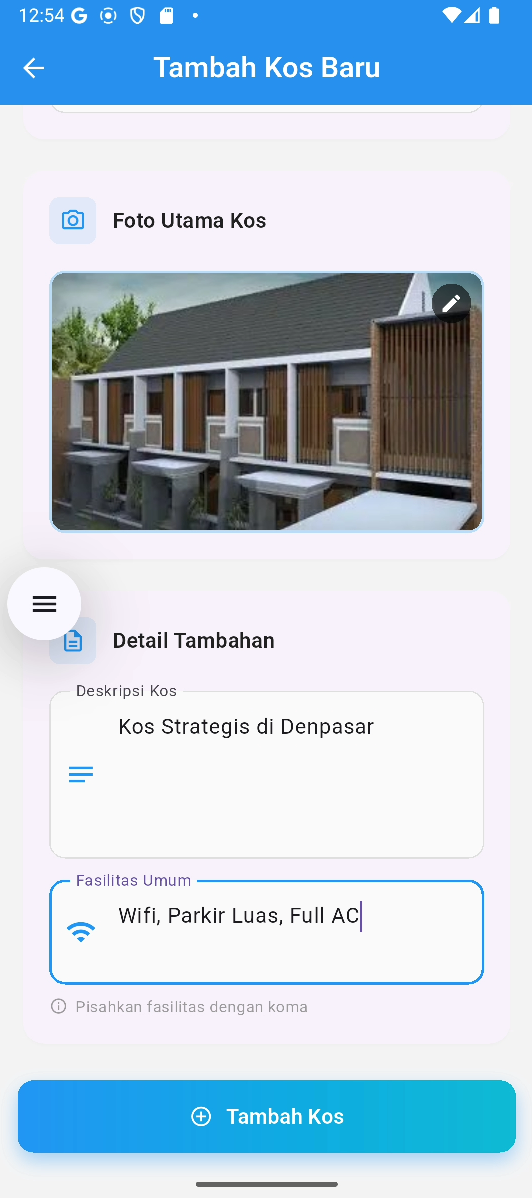This screenshot has width=532, height=1198.
Task: Tap the Deskripsi Kos text field
Action: point(267,775)
